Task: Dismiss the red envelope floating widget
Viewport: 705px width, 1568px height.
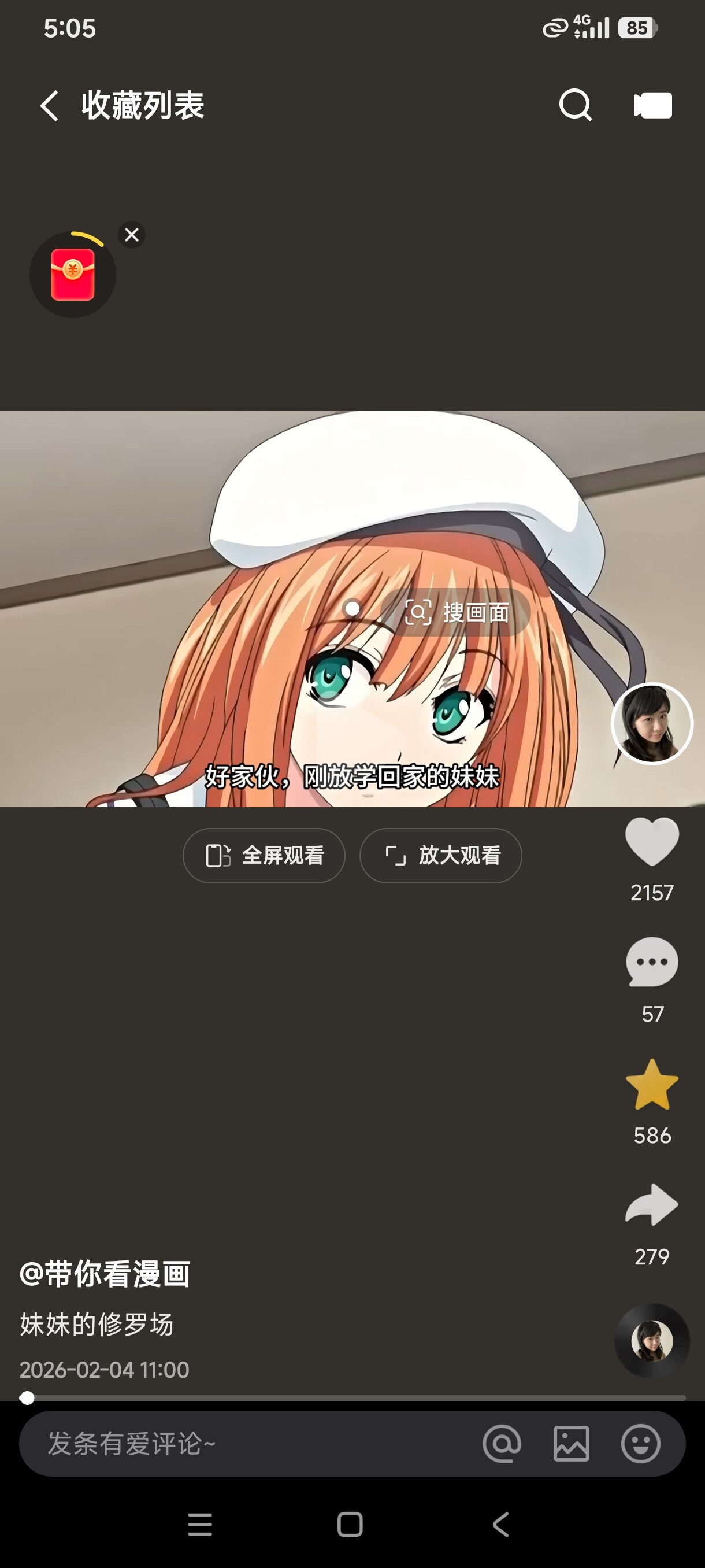Action: [131, 234]
